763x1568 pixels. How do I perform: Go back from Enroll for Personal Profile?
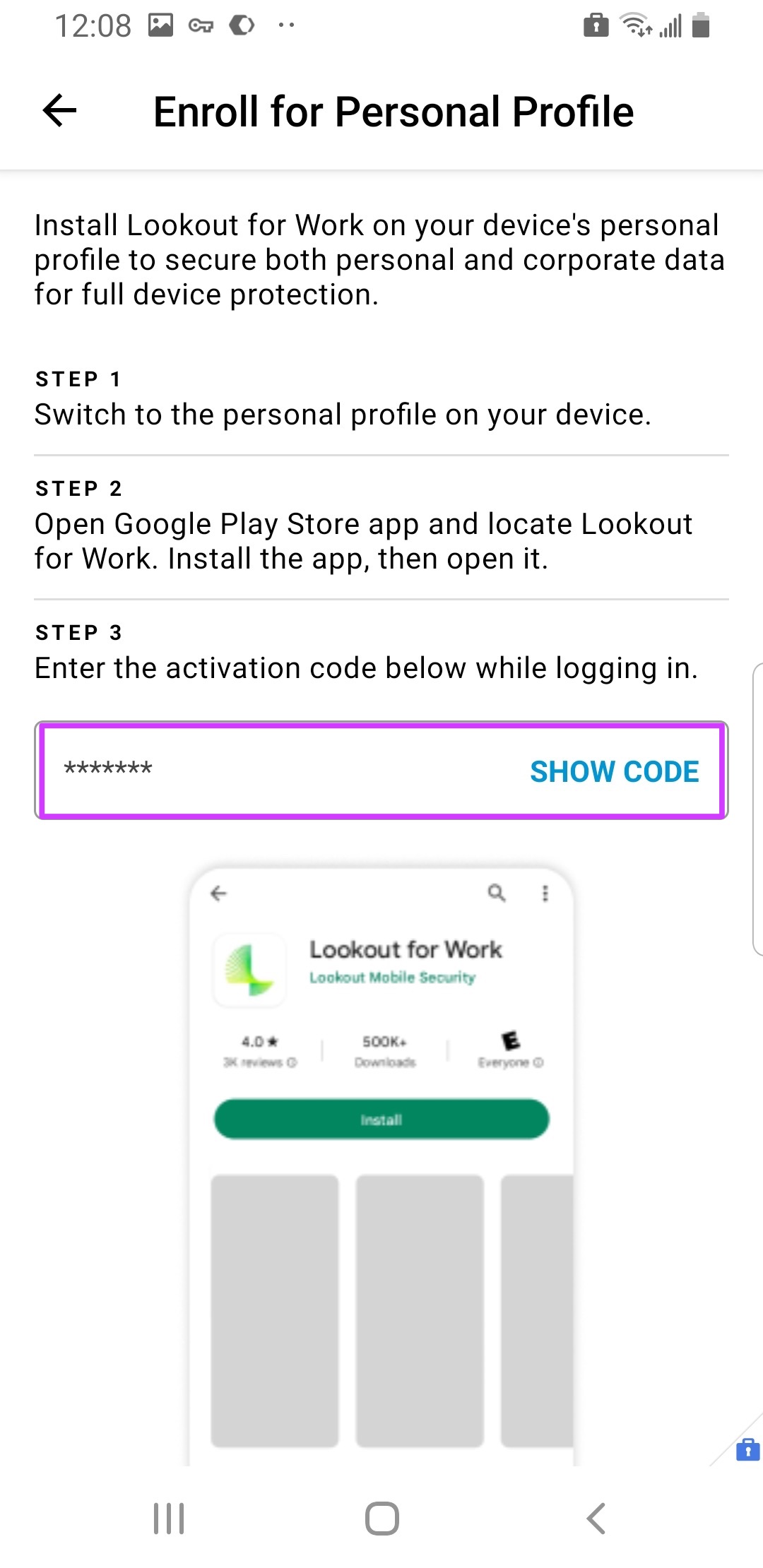tap(60, 111)
